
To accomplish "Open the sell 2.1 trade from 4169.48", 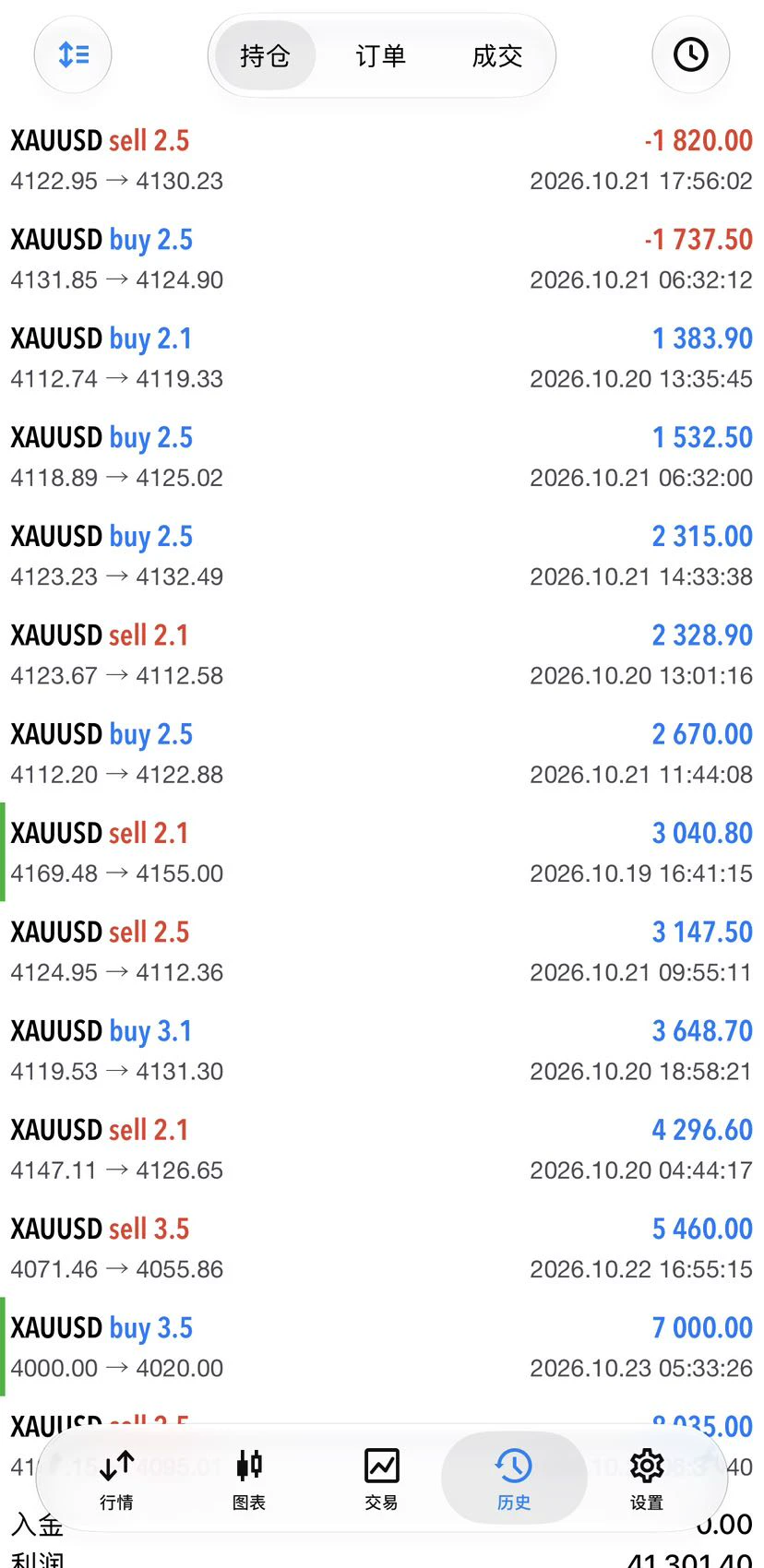I will coord(382,852).
